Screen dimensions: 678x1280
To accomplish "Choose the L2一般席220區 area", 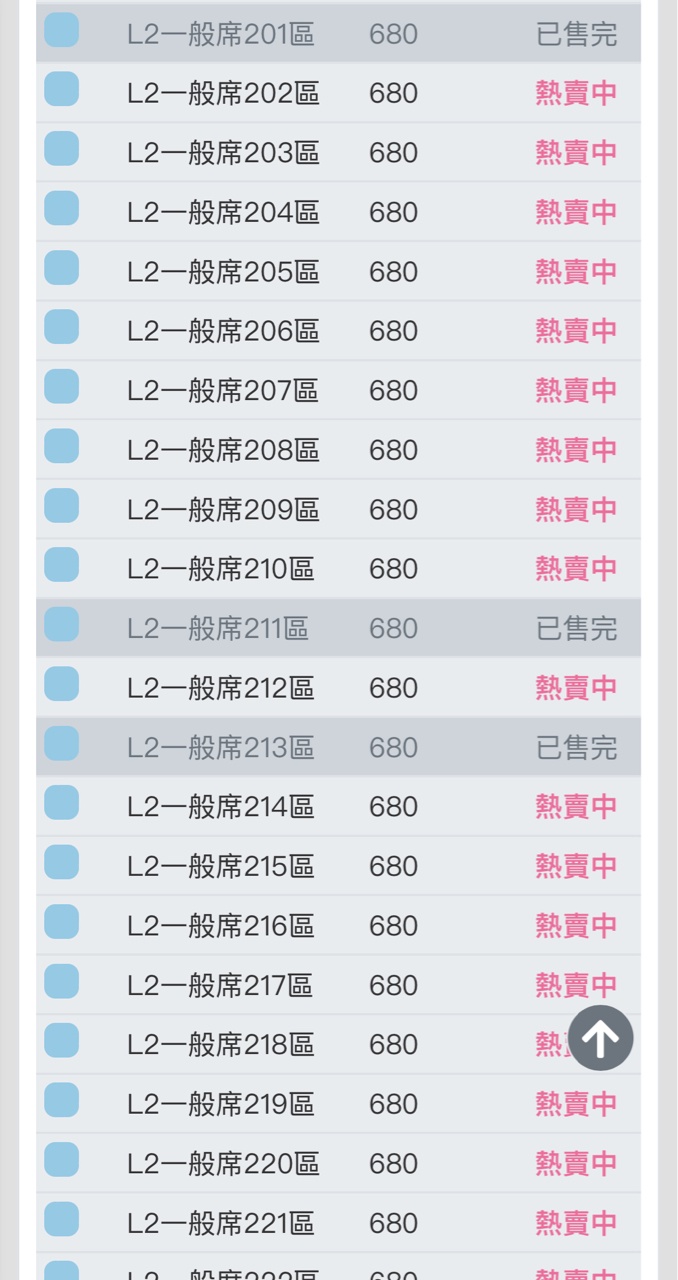I will tap(223, 1164).
